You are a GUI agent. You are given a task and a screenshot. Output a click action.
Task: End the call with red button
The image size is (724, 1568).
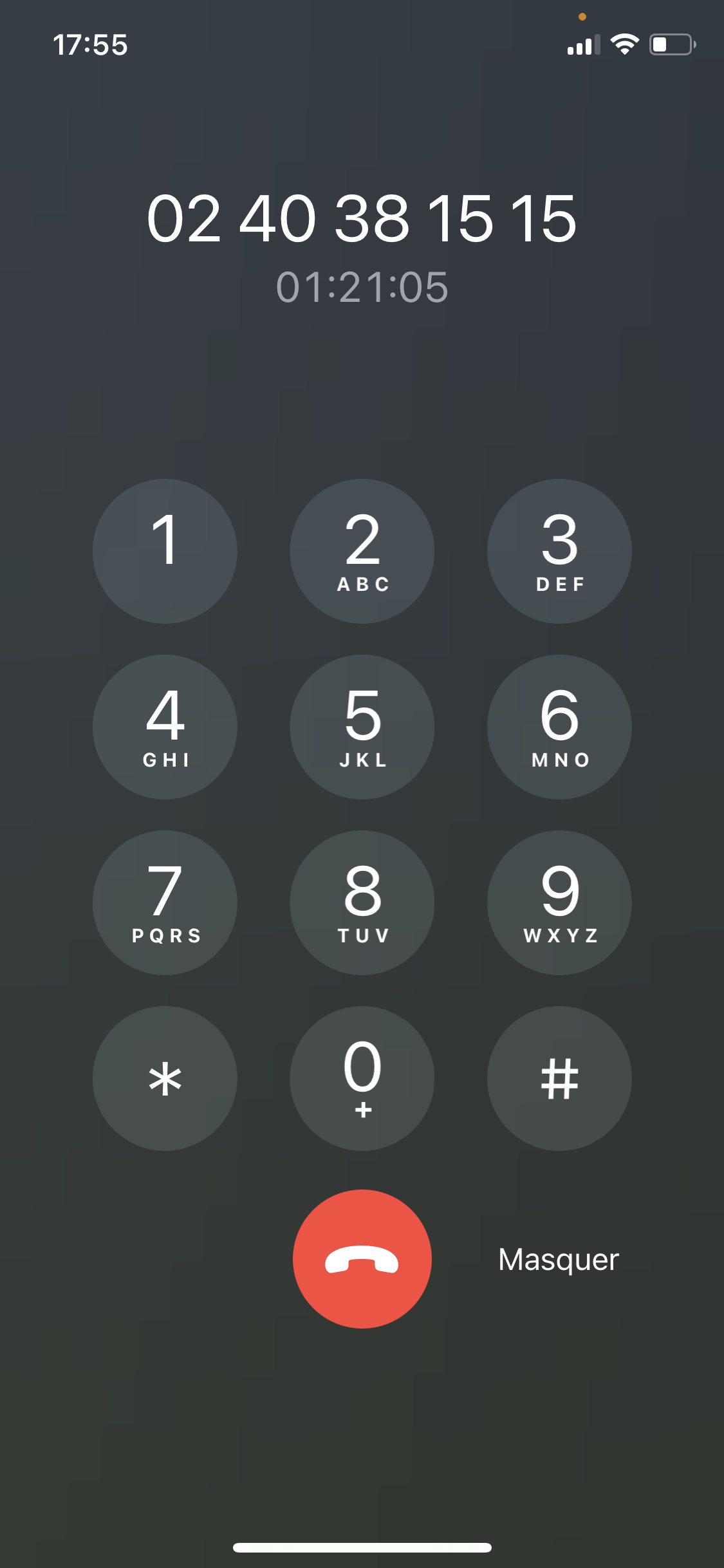pyautogui.click(x=362, y=1259)
